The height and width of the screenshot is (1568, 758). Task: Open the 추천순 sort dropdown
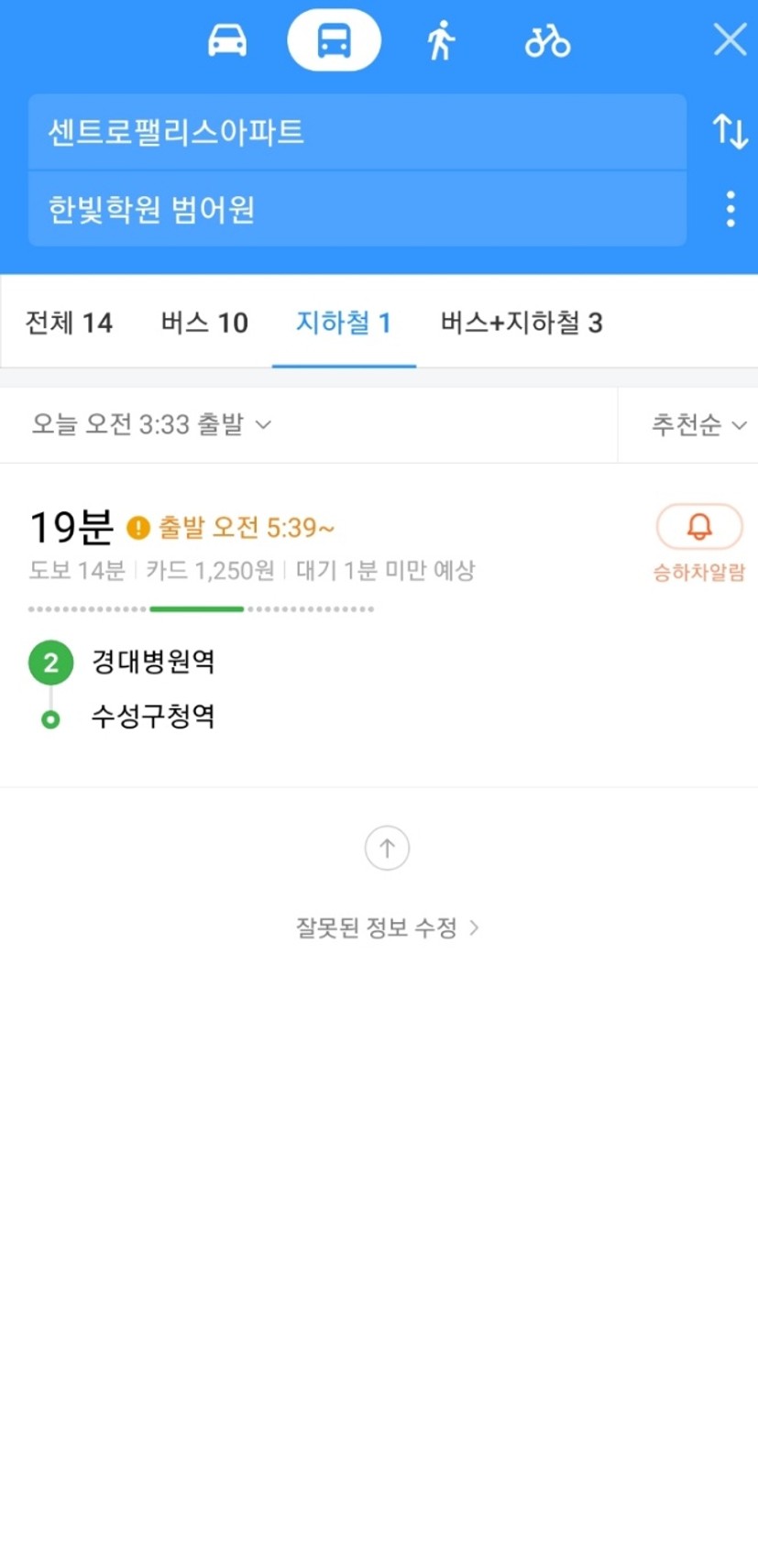[x=698, y=424]
